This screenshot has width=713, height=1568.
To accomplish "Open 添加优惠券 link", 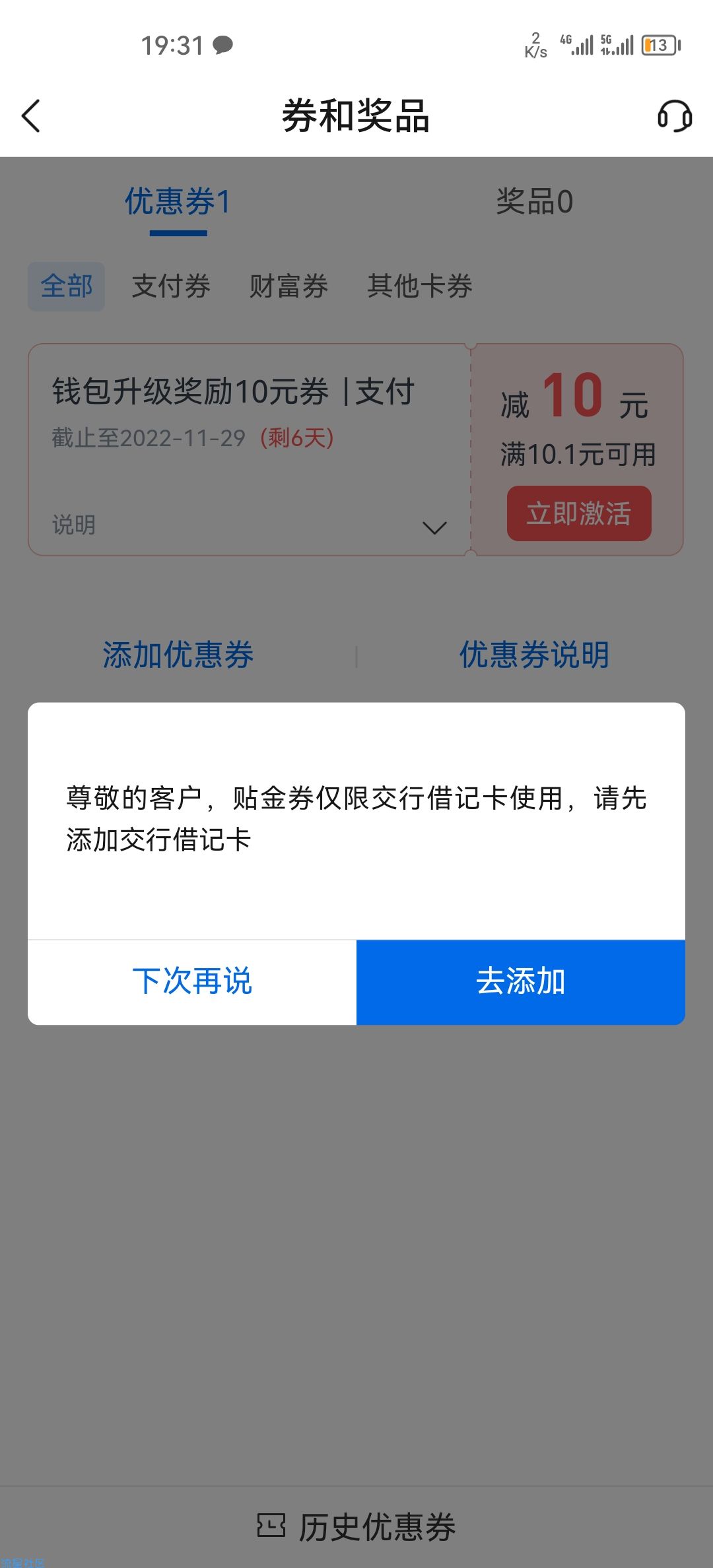I will [178, 655].
